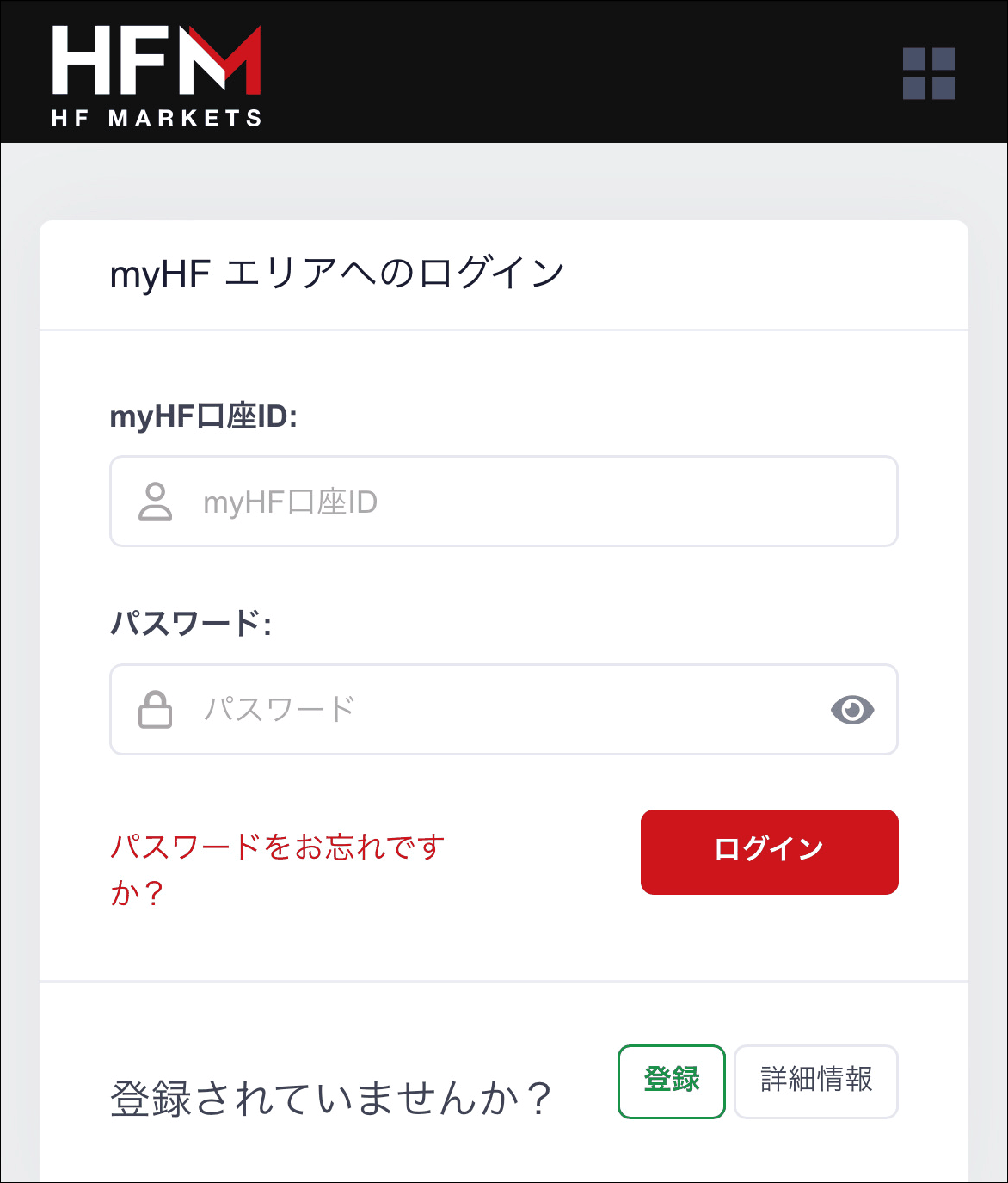Select the green 登録 button
The width and height of the screenshot is (1008, 1183).
tap(671, 1081)
